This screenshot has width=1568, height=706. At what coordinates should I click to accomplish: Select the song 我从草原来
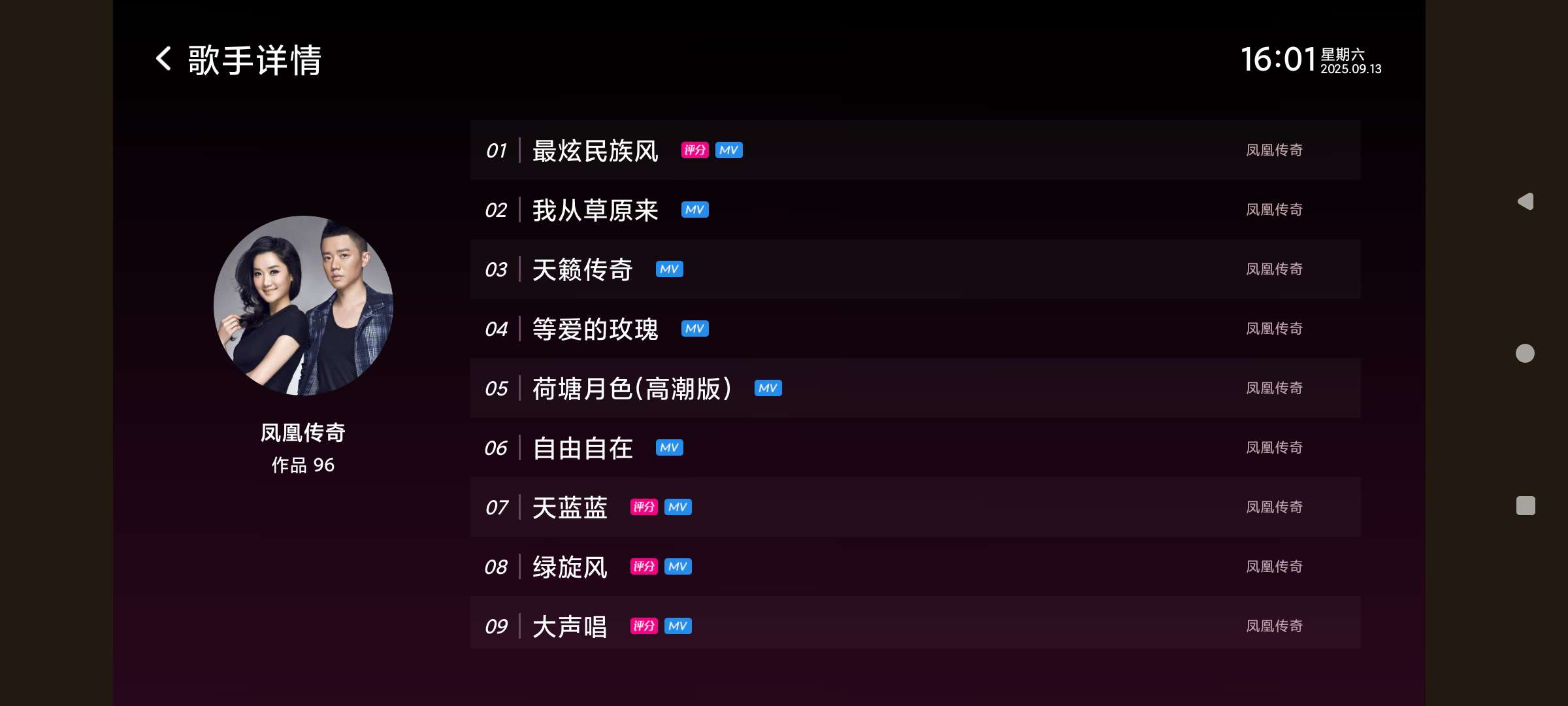[595, 210]
